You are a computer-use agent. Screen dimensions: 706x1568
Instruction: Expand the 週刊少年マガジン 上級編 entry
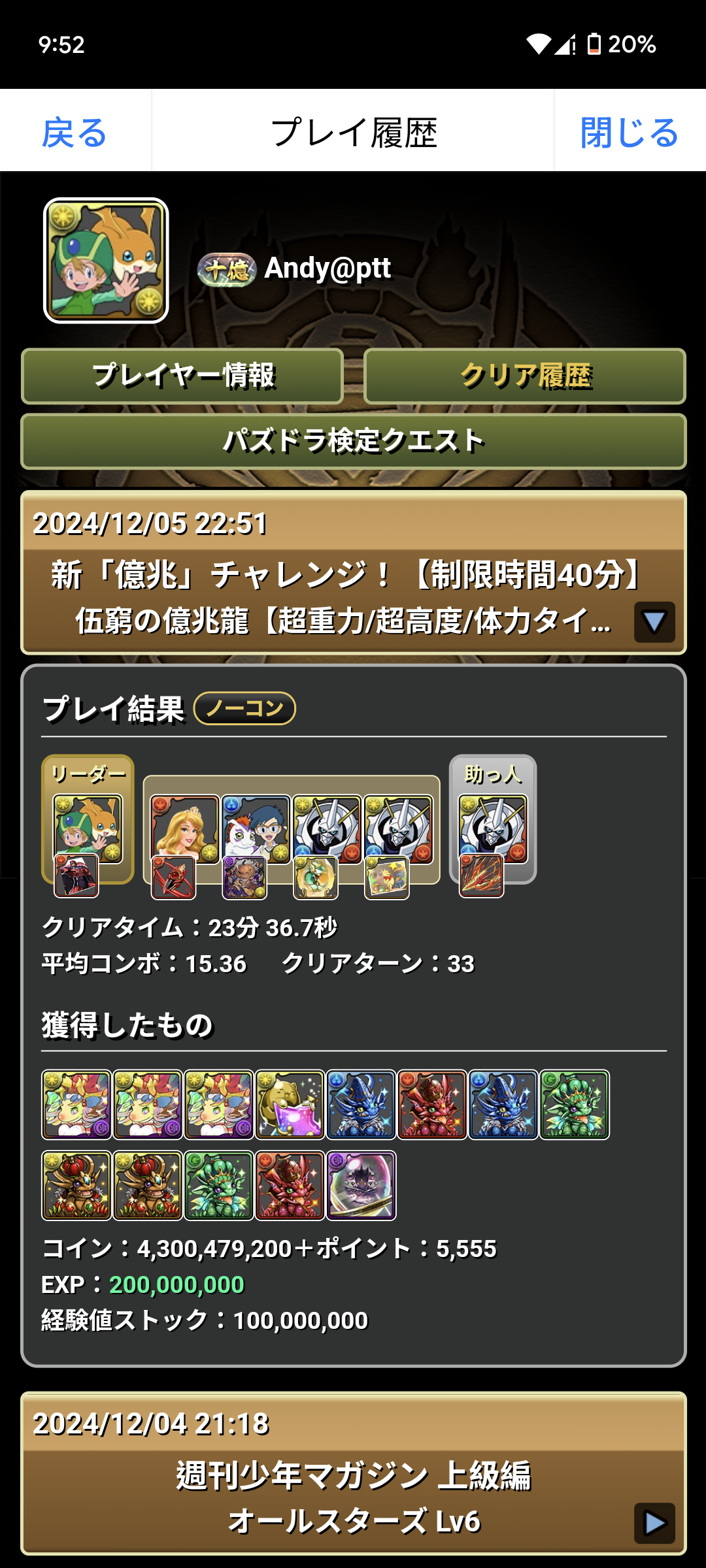654,1523
